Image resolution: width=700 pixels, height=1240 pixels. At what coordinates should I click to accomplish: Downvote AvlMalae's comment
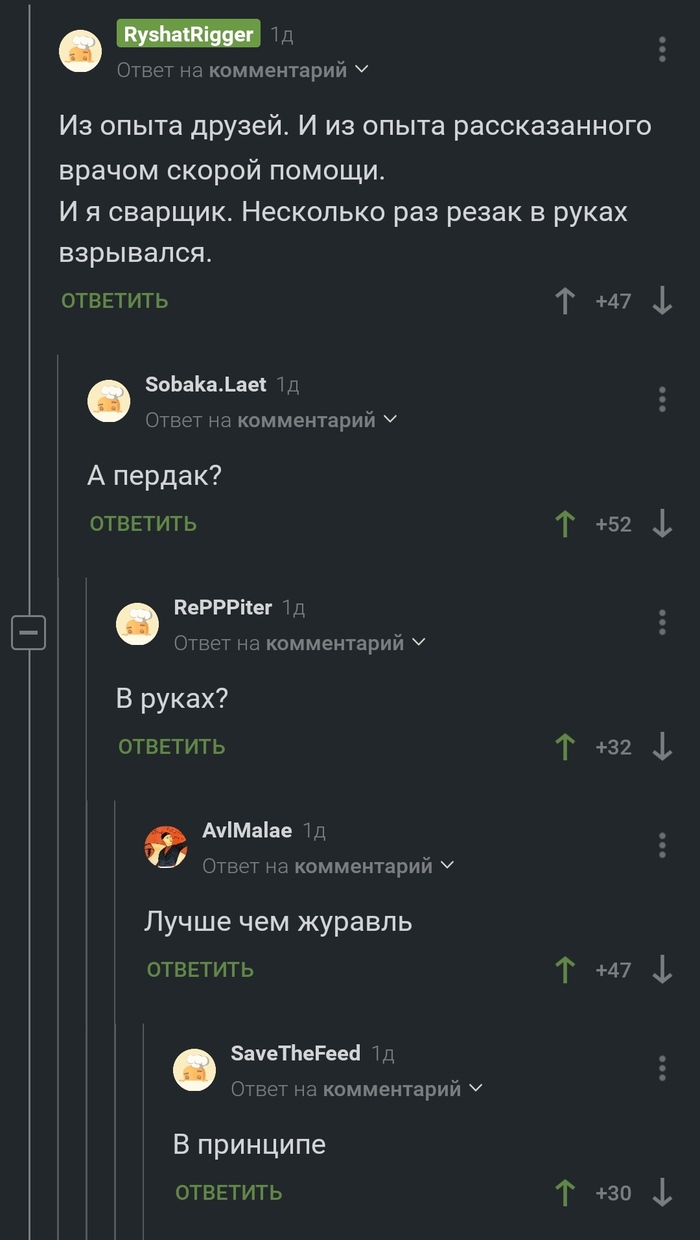(662, 970)
